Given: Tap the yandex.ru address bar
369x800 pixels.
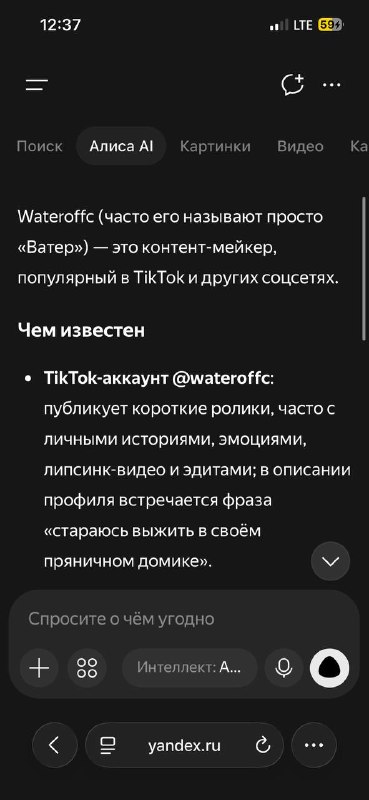Looking at the screenshot, I should (184, 745).
